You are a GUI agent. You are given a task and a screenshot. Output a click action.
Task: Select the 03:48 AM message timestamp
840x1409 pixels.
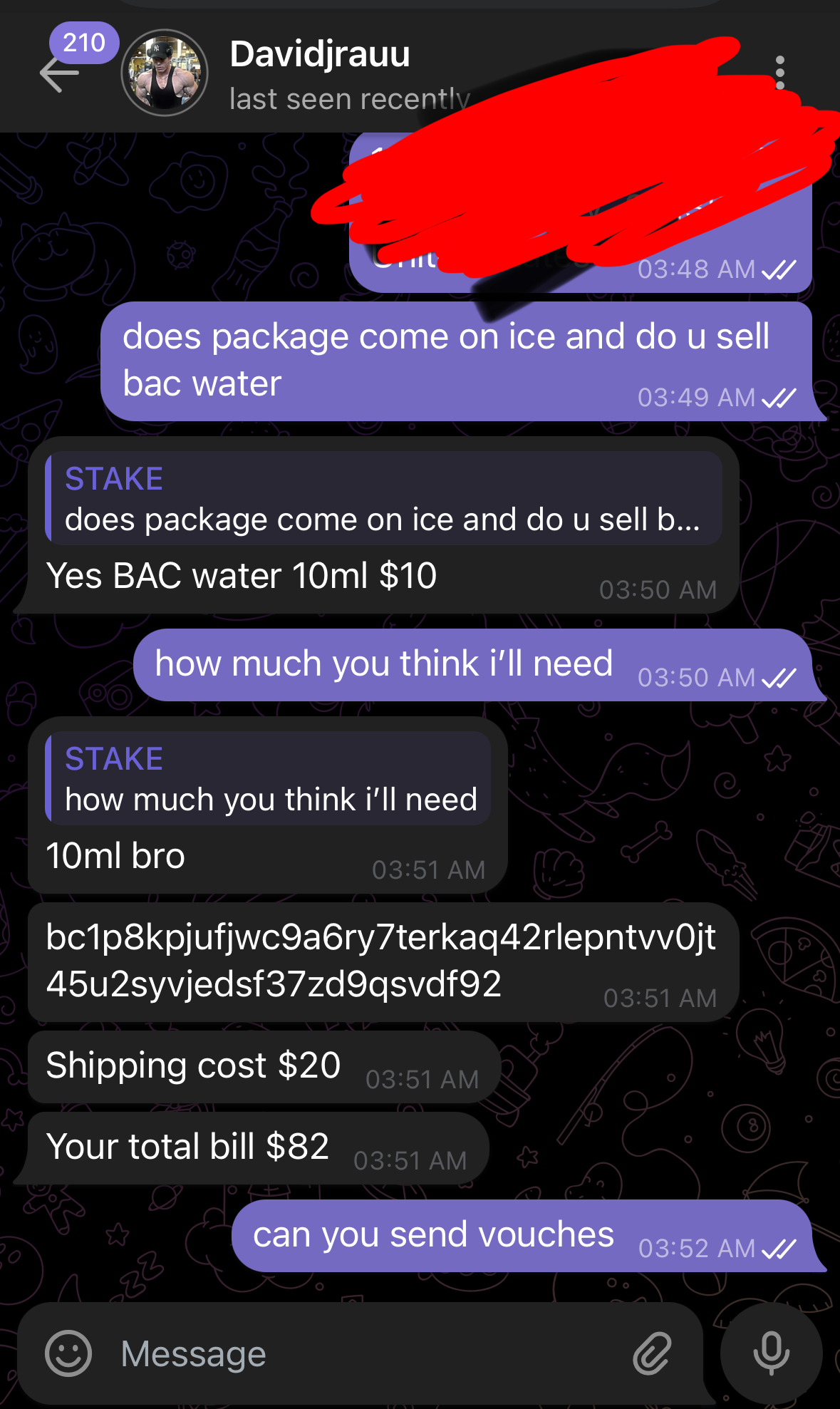click(x=697, y=269)
